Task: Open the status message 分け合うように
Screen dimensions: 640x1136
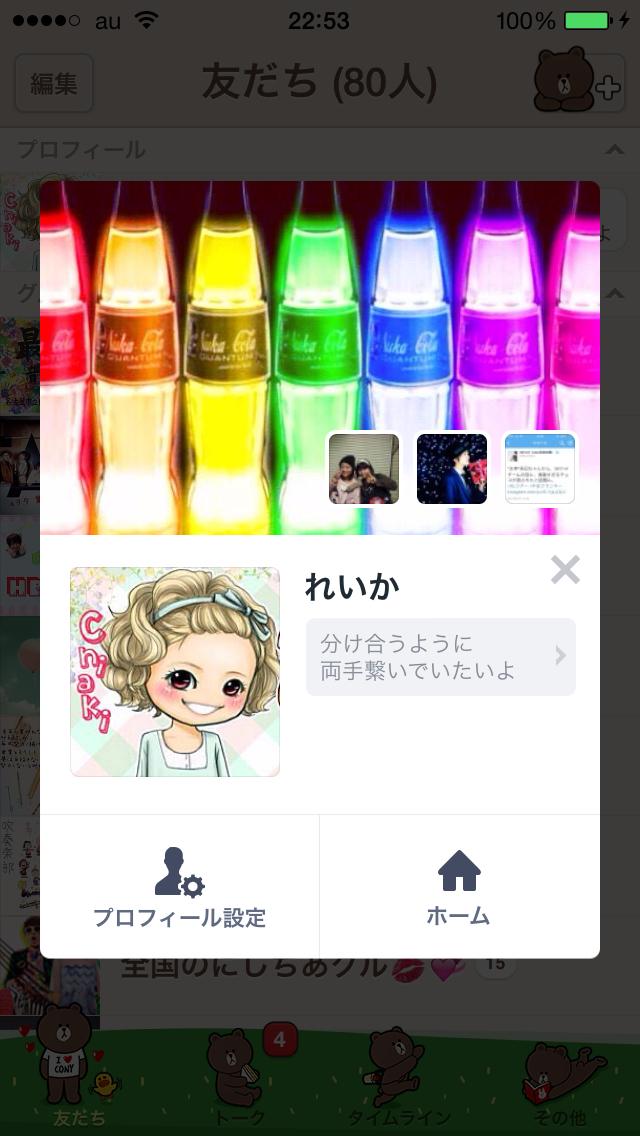Action: 440,656
